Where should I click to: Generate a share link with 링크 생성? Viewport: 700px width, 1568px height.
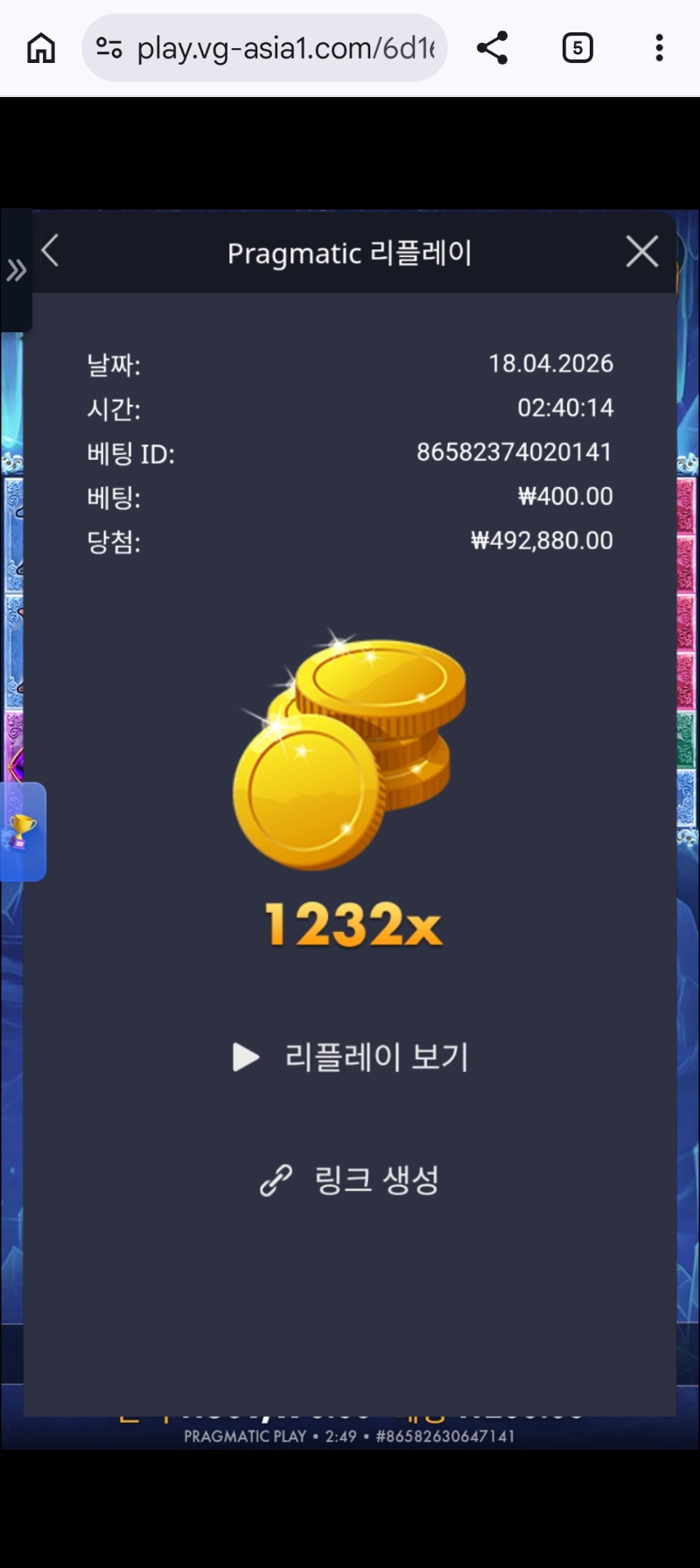(x=351, y=1180)
